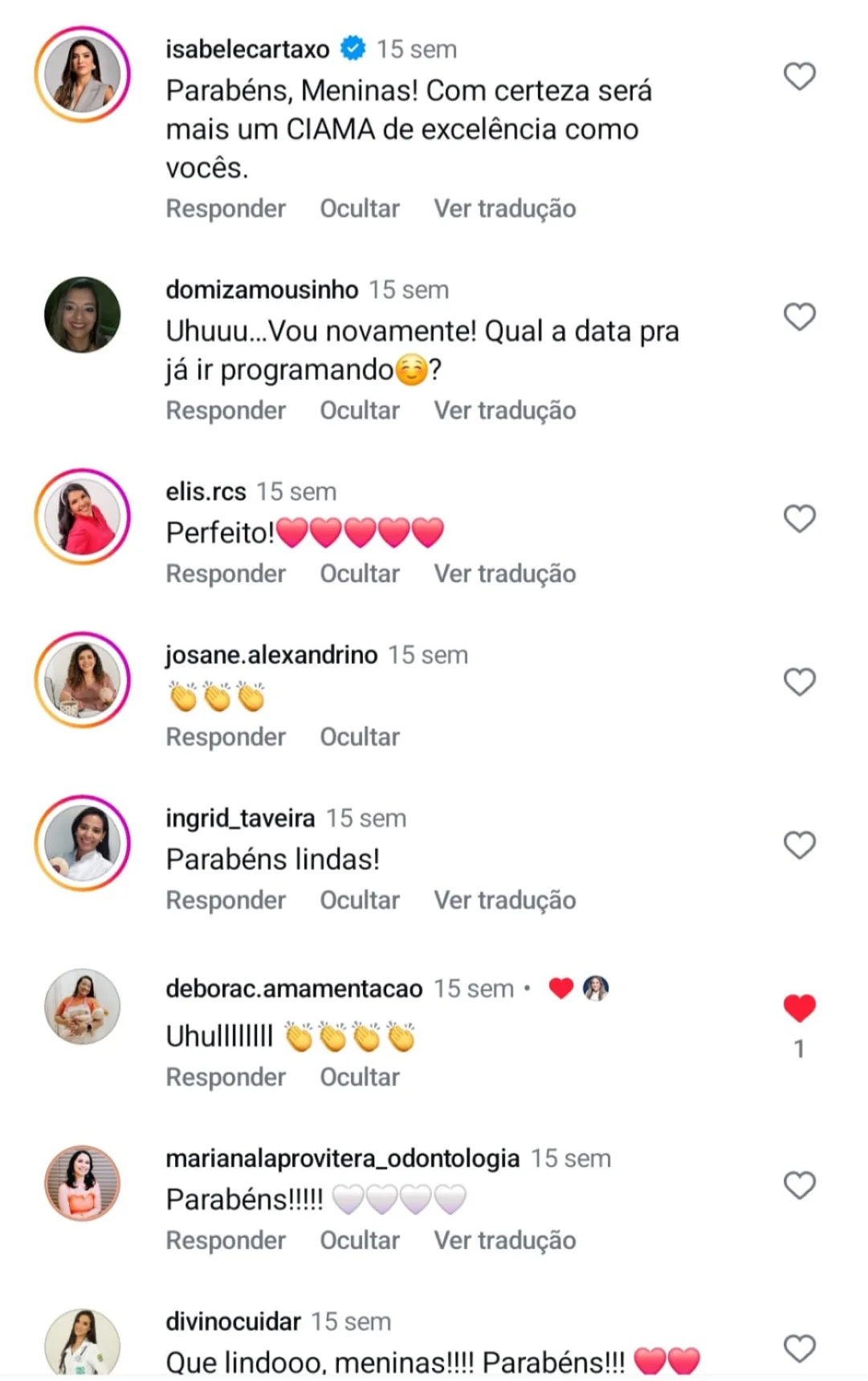Hide ingrid_taveira's comment
Screen dimensions: 868x1381
tap(360, 901)
